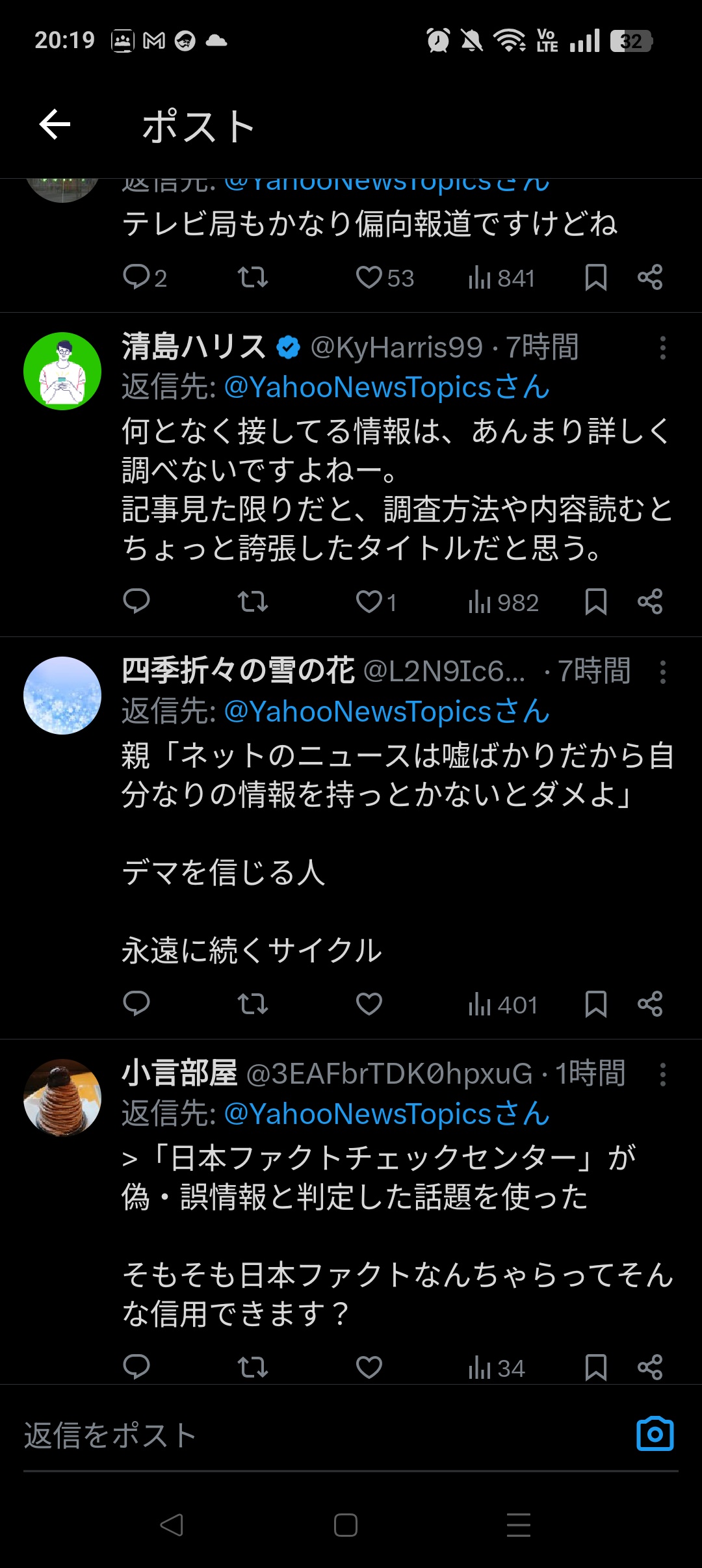View analytics of 四季折々の雪の花's post with 401 views
Image resolution: width=702 pixels, height=1568 pixels.
(502, 1005)
